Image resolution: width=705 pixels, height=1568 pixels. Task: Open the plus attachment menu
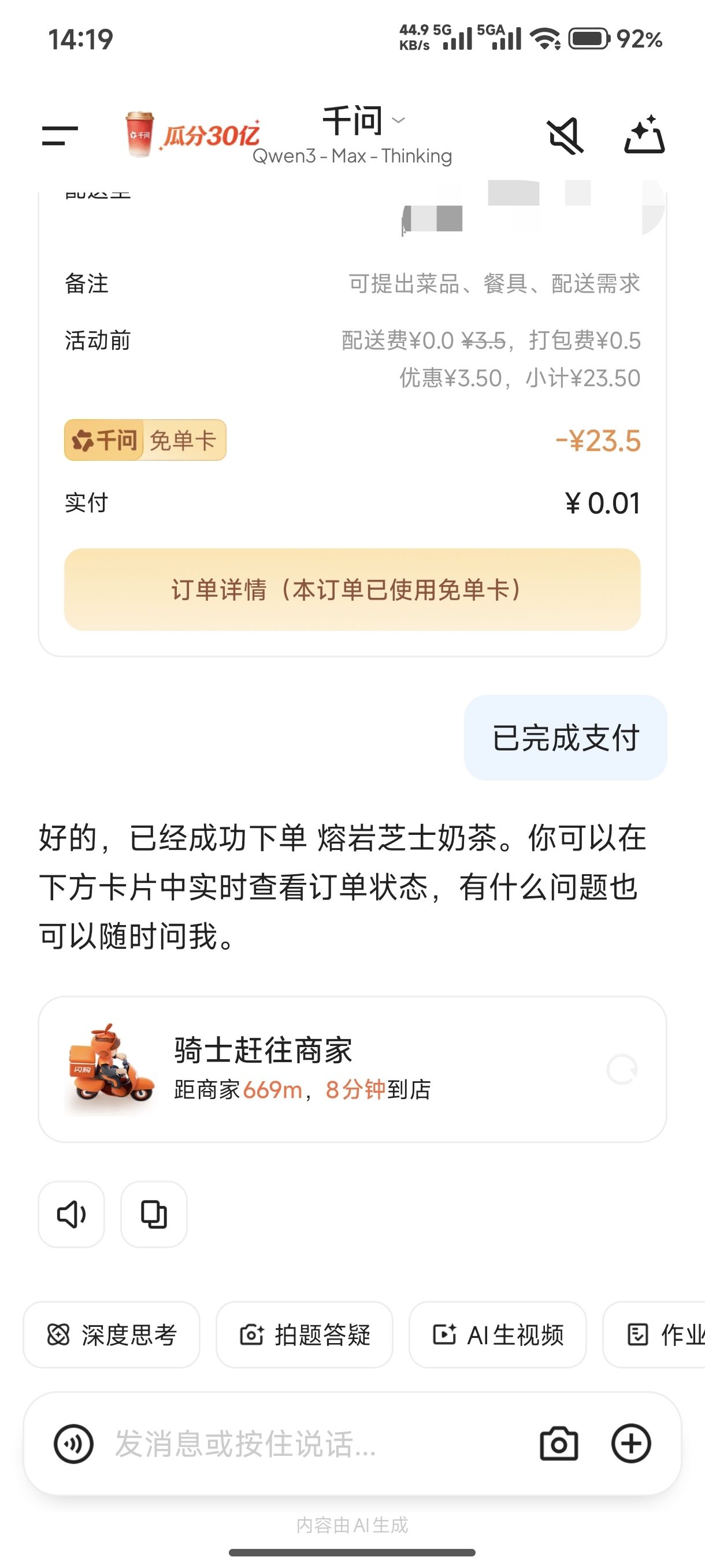[631, 1443]
